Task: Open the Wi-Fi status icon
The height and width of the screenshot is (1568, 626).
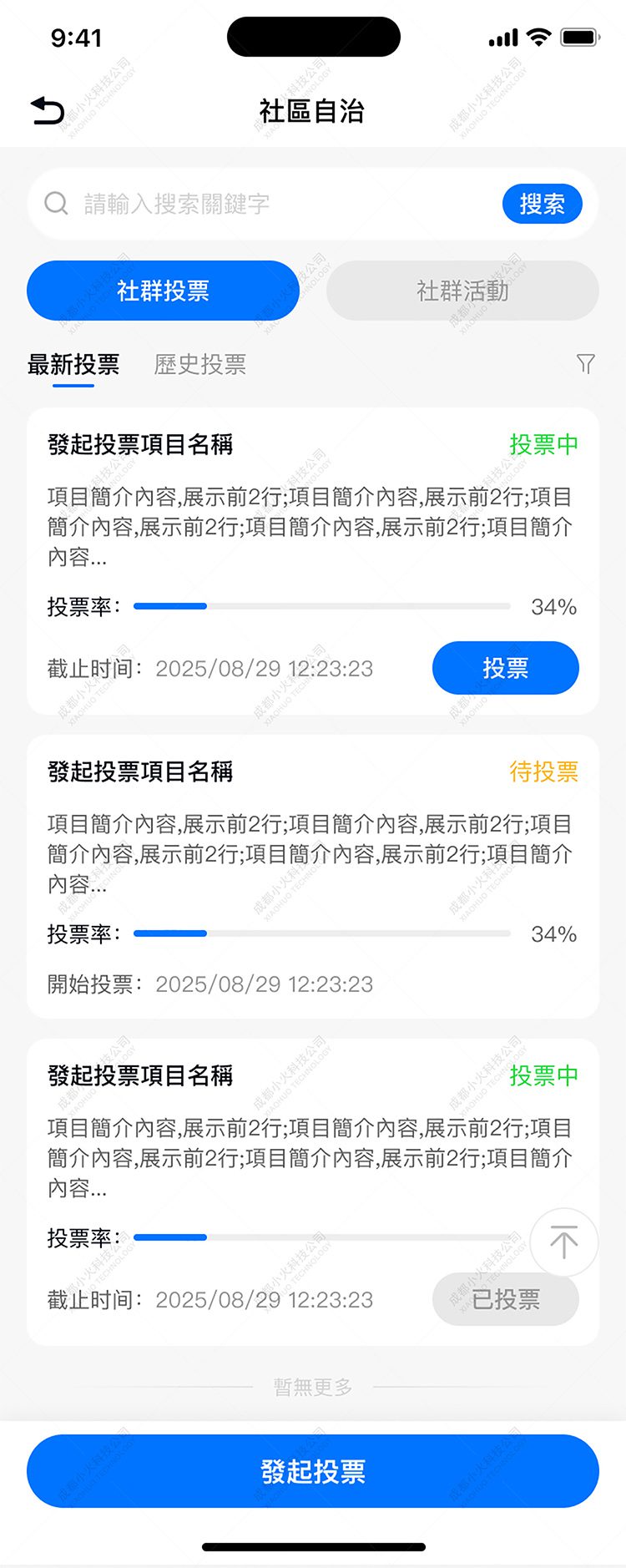Action: coord(539,36)
